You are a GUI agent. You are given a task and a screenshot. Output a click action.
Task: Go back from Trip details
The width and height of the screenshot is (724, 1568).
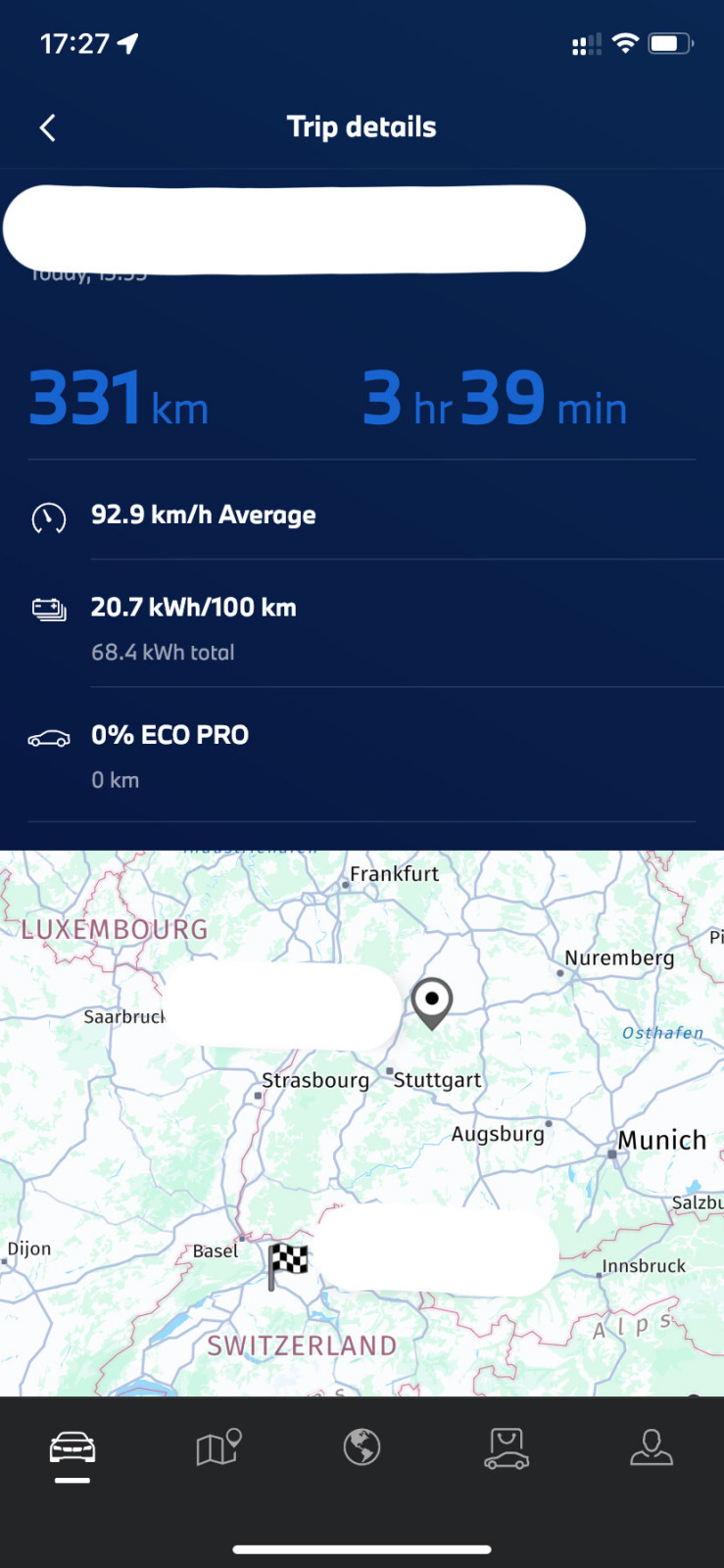tap(47, 127)
